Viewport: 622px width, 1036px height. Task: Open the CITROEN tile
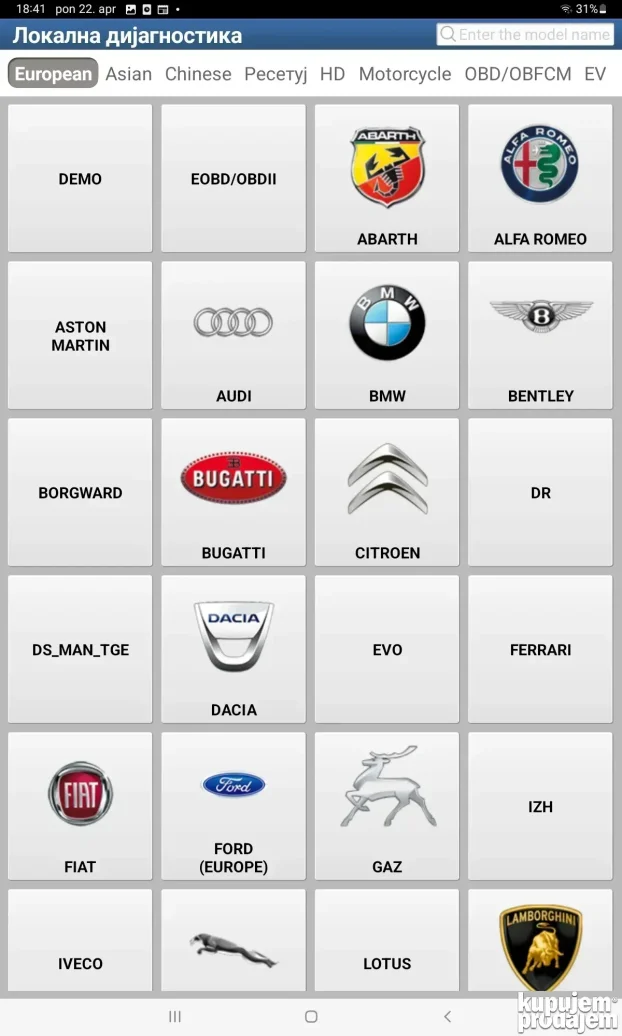(x=387, y=492)
